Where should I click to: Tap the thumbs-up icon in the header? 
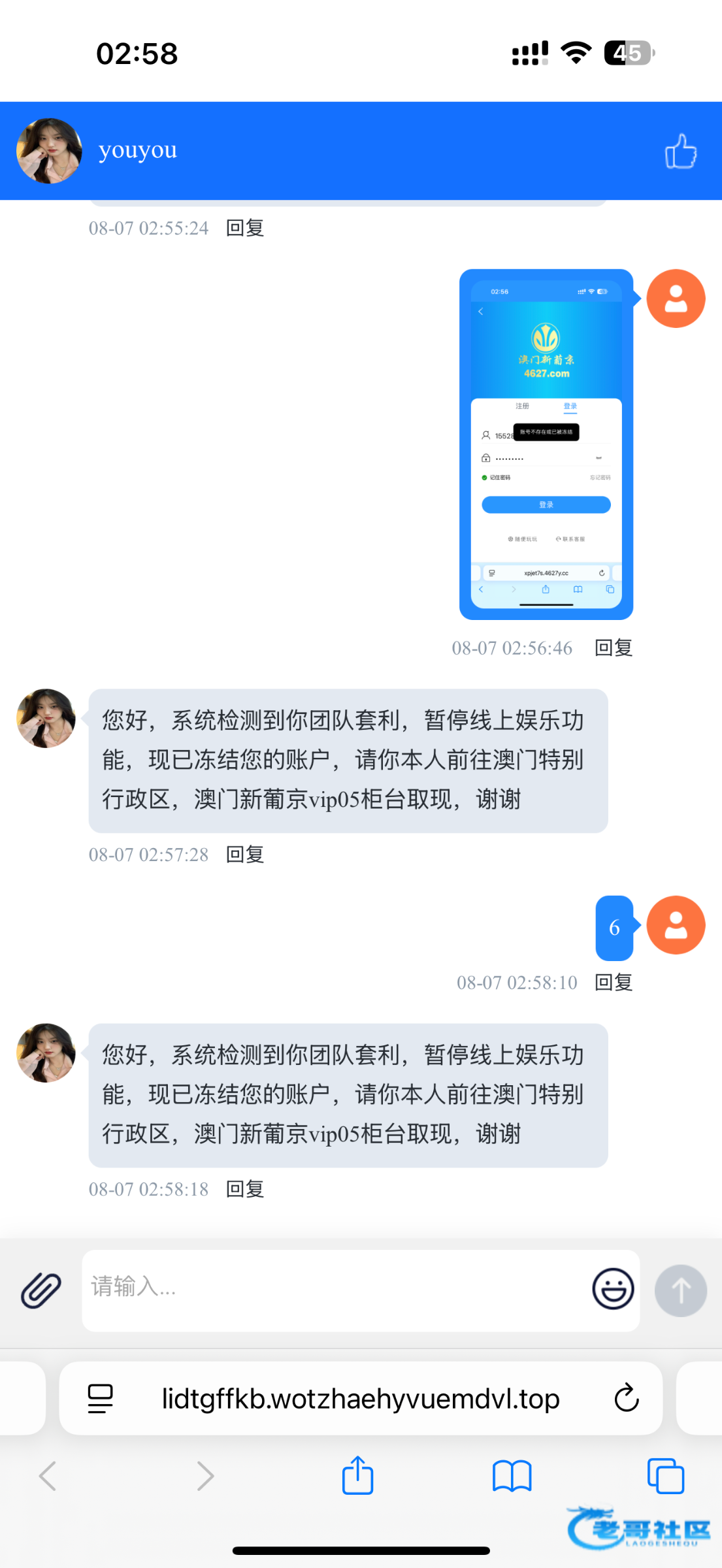pos(680,152)
